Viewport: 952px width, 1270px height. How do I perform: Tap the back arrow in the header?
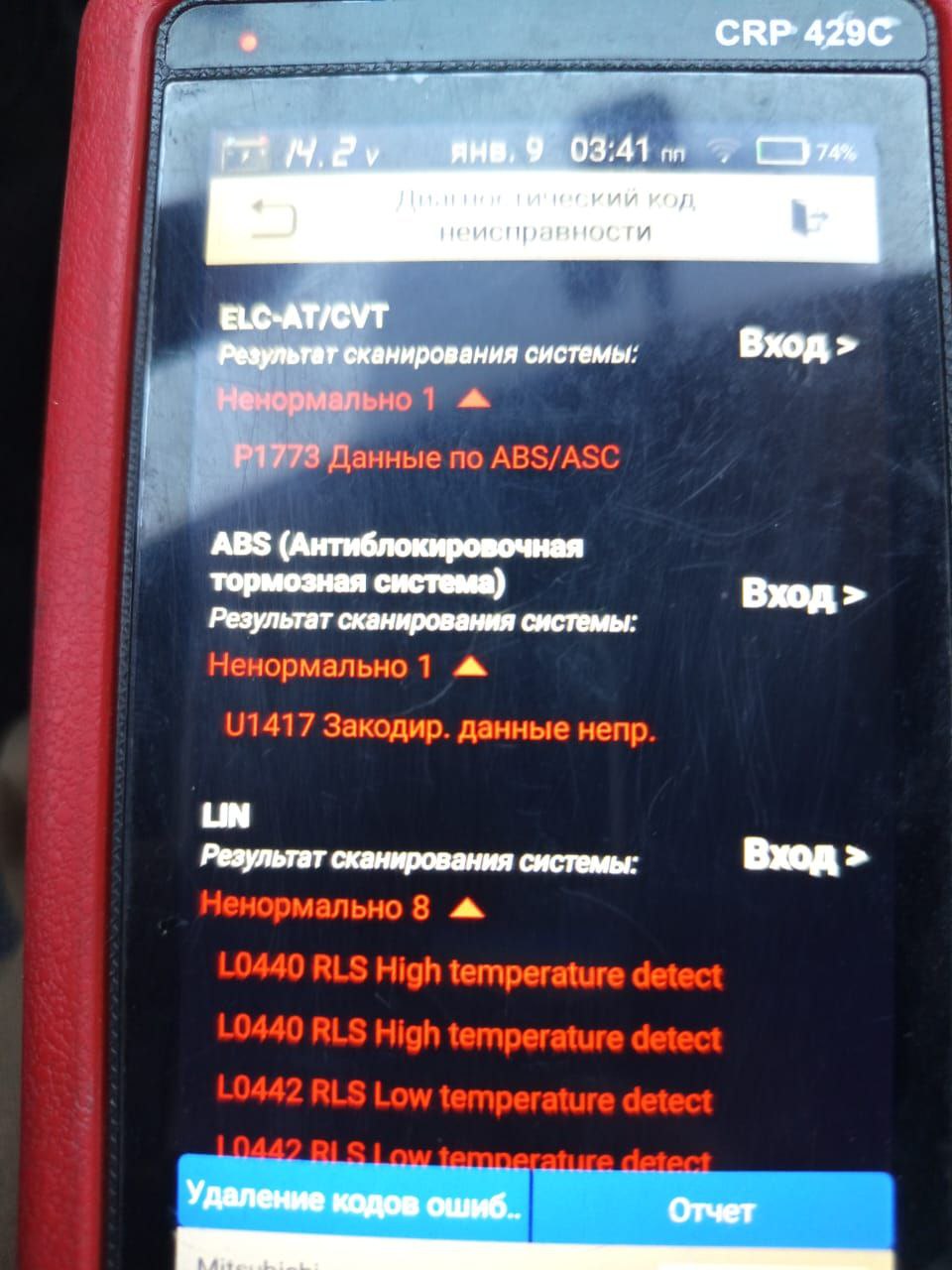273,218
